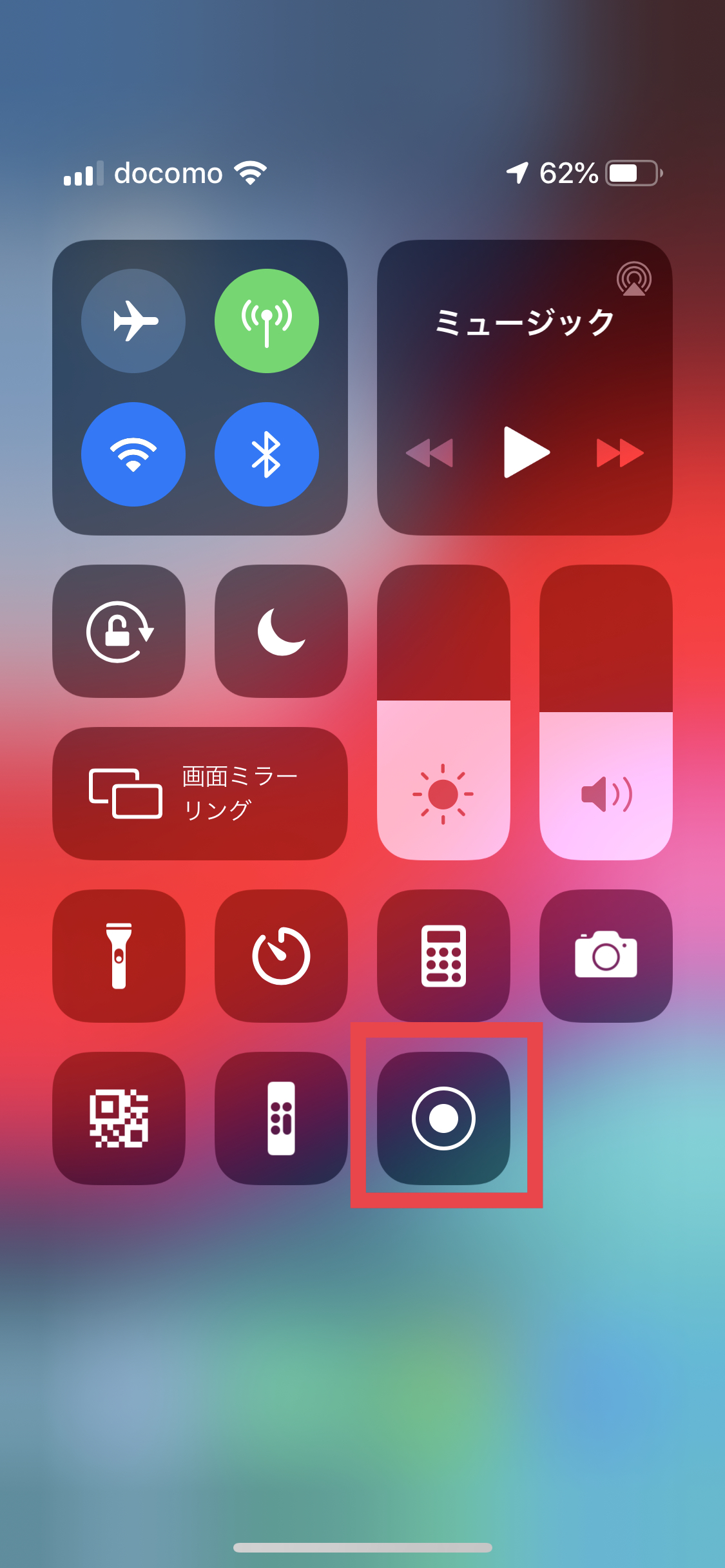Open the Apple TV remote

282,1118
